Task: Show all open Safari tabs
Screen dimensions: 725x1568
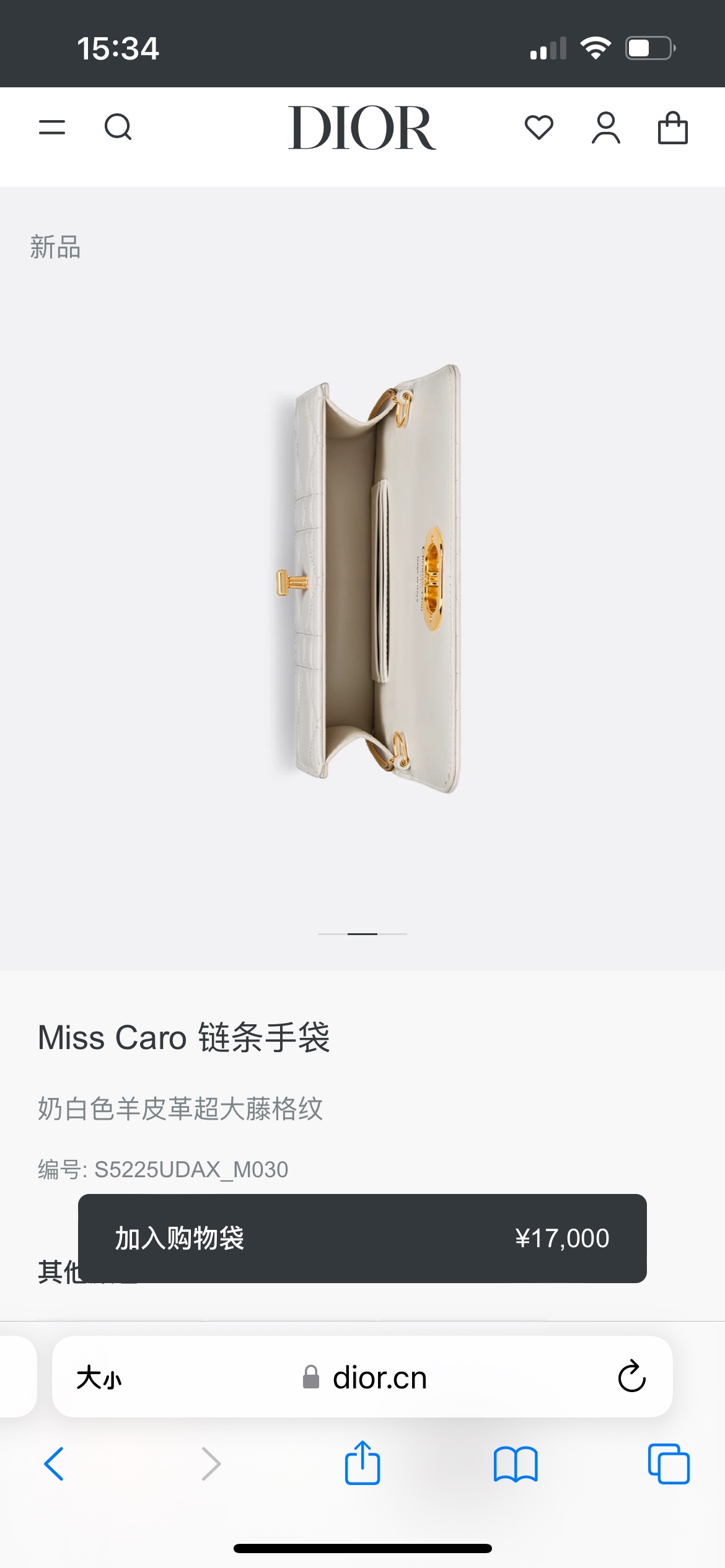Action: [x=668, y=1464]
